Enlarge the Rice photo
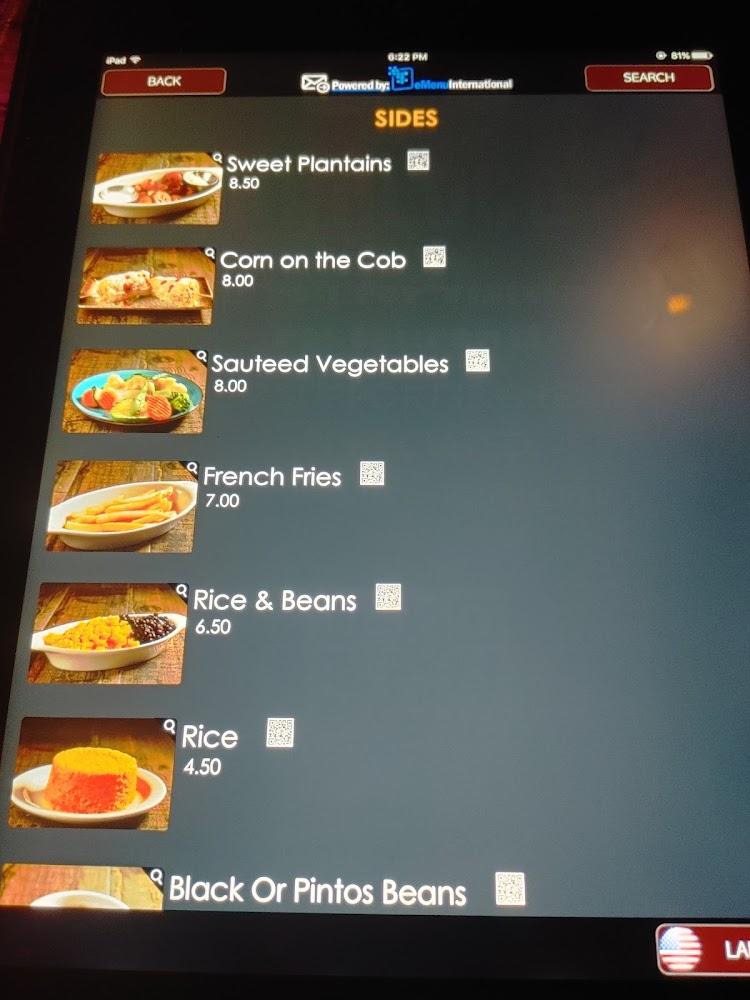The width and height of the screenshot is (750, 1000). tap(90, 772)
